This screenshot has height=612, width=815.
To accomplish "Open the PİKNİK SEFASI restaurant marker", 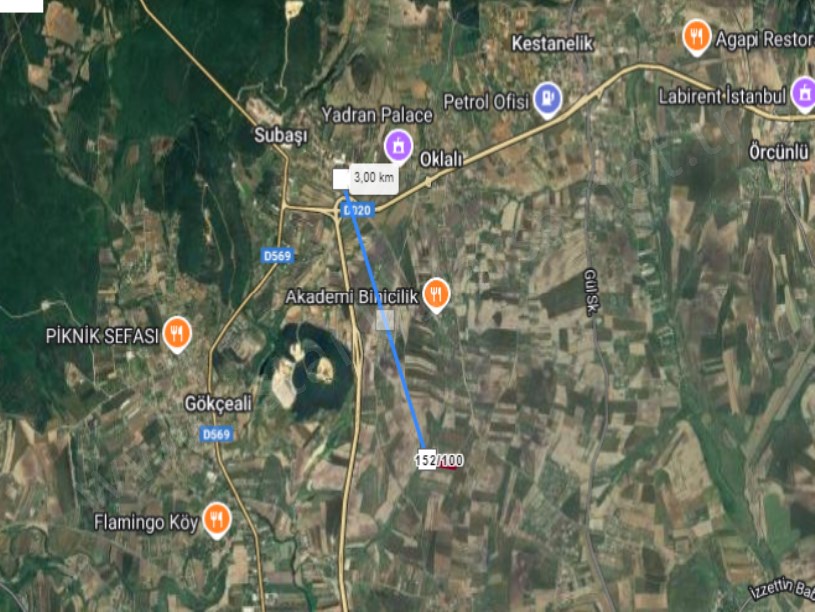I will (x=177, y=334).
